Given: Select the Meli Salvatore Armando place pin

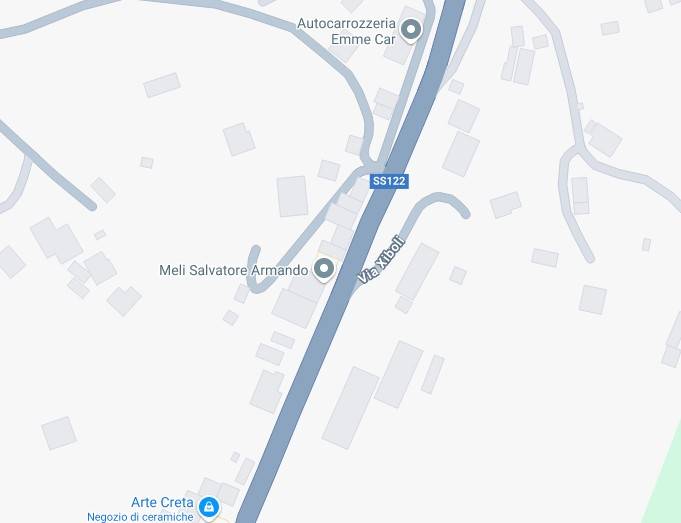Looking at the screenshot, I should (323, 269).
